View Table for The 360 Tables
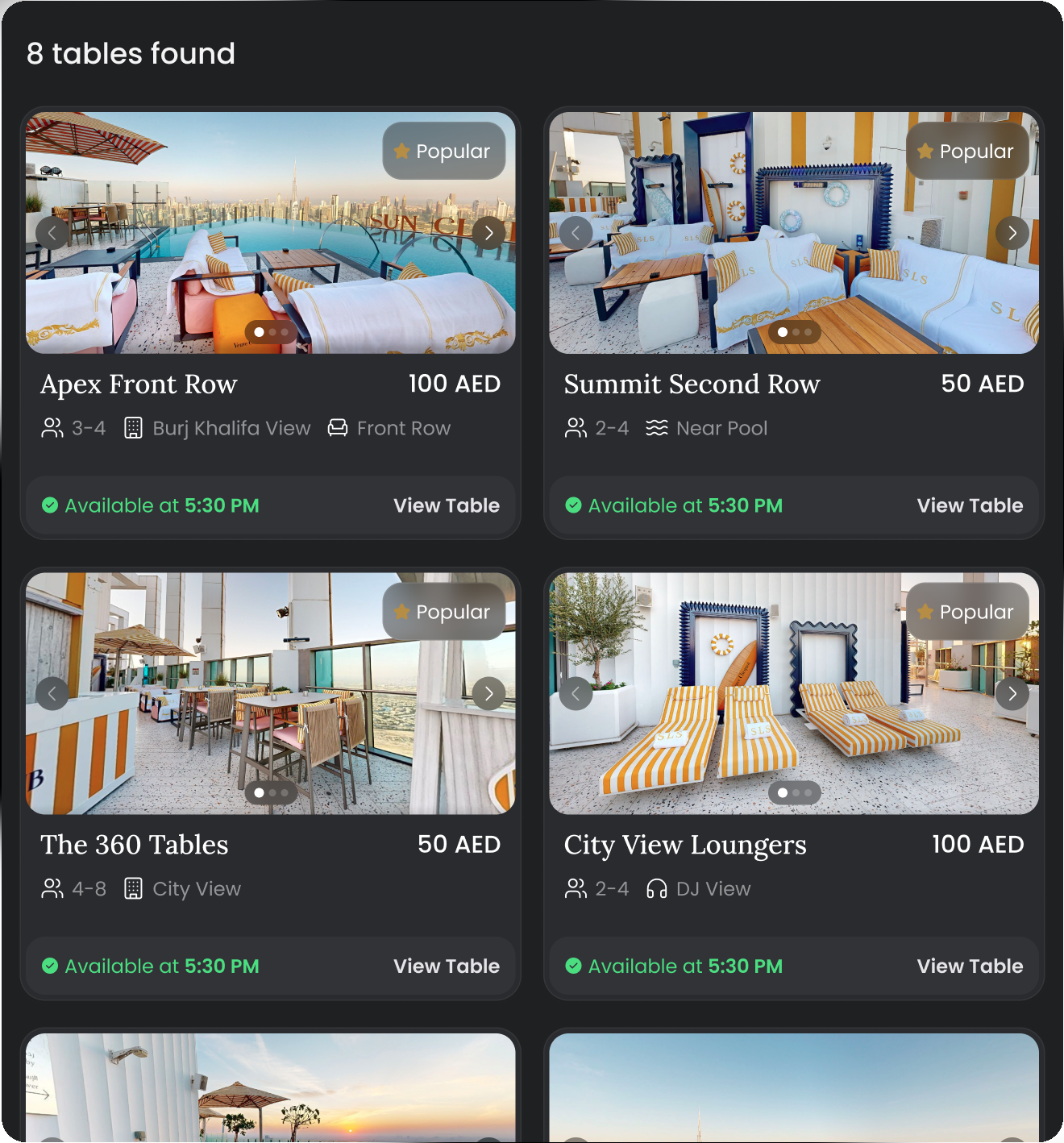This screenshot has width=1064, height=1143. pyautogui.click(x=446, y=966)
